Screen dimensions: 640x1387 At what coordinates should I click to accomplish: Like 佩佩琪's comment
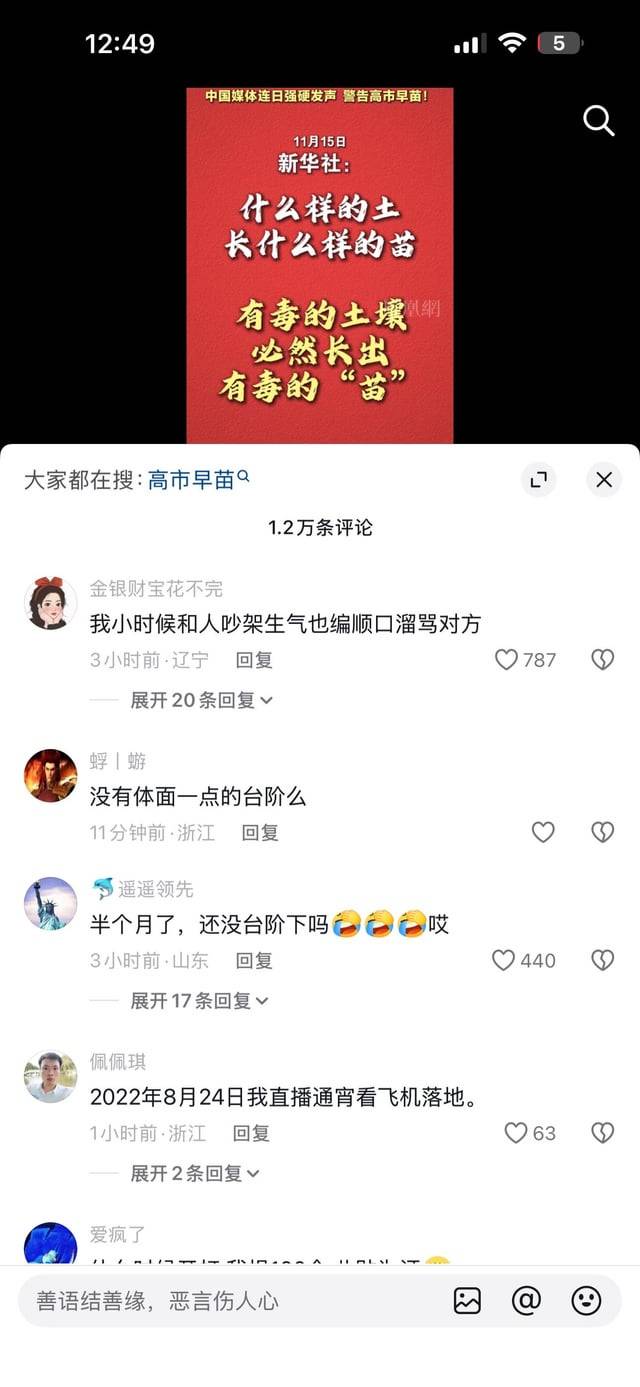click(x=516, y=1133)
